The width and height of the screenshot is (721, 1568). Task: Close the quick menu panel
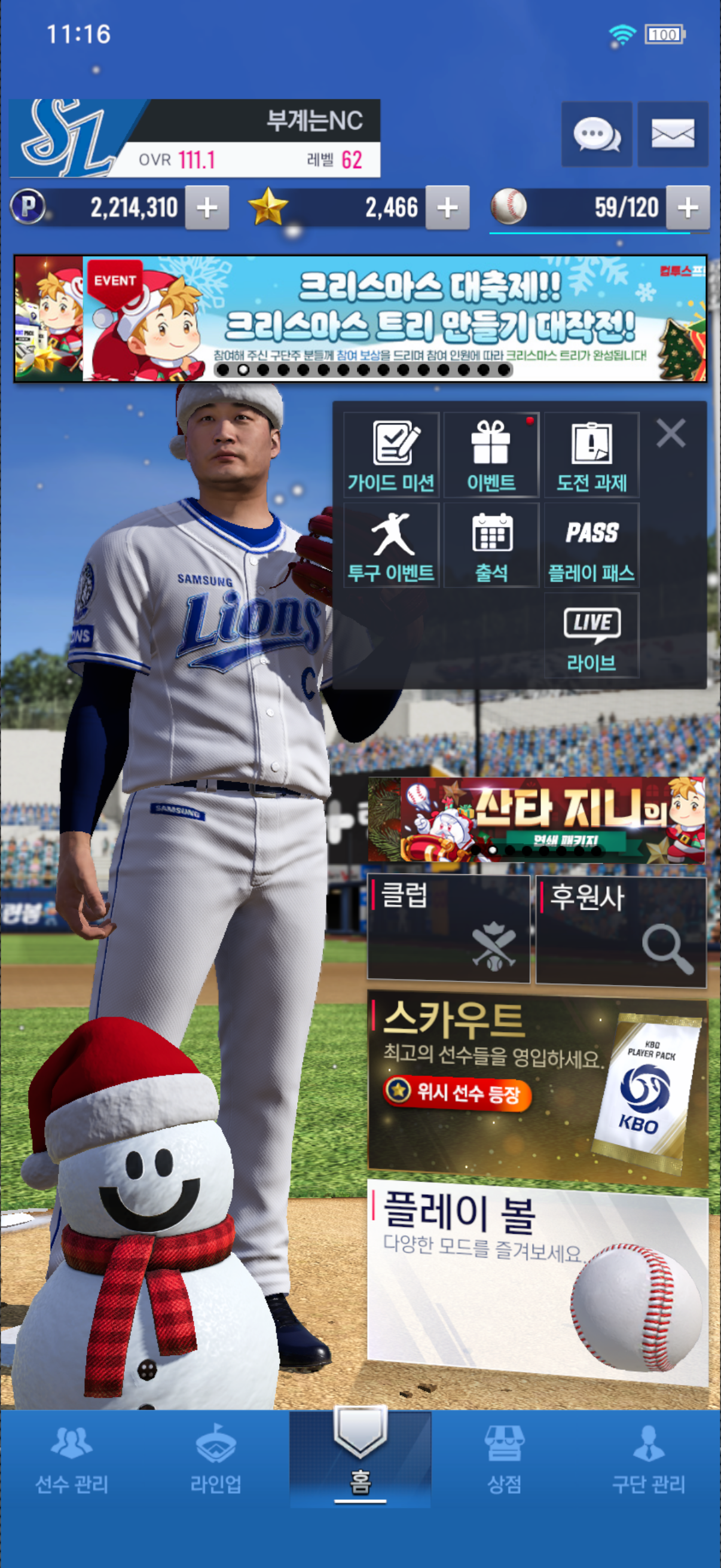click(671, 434)
